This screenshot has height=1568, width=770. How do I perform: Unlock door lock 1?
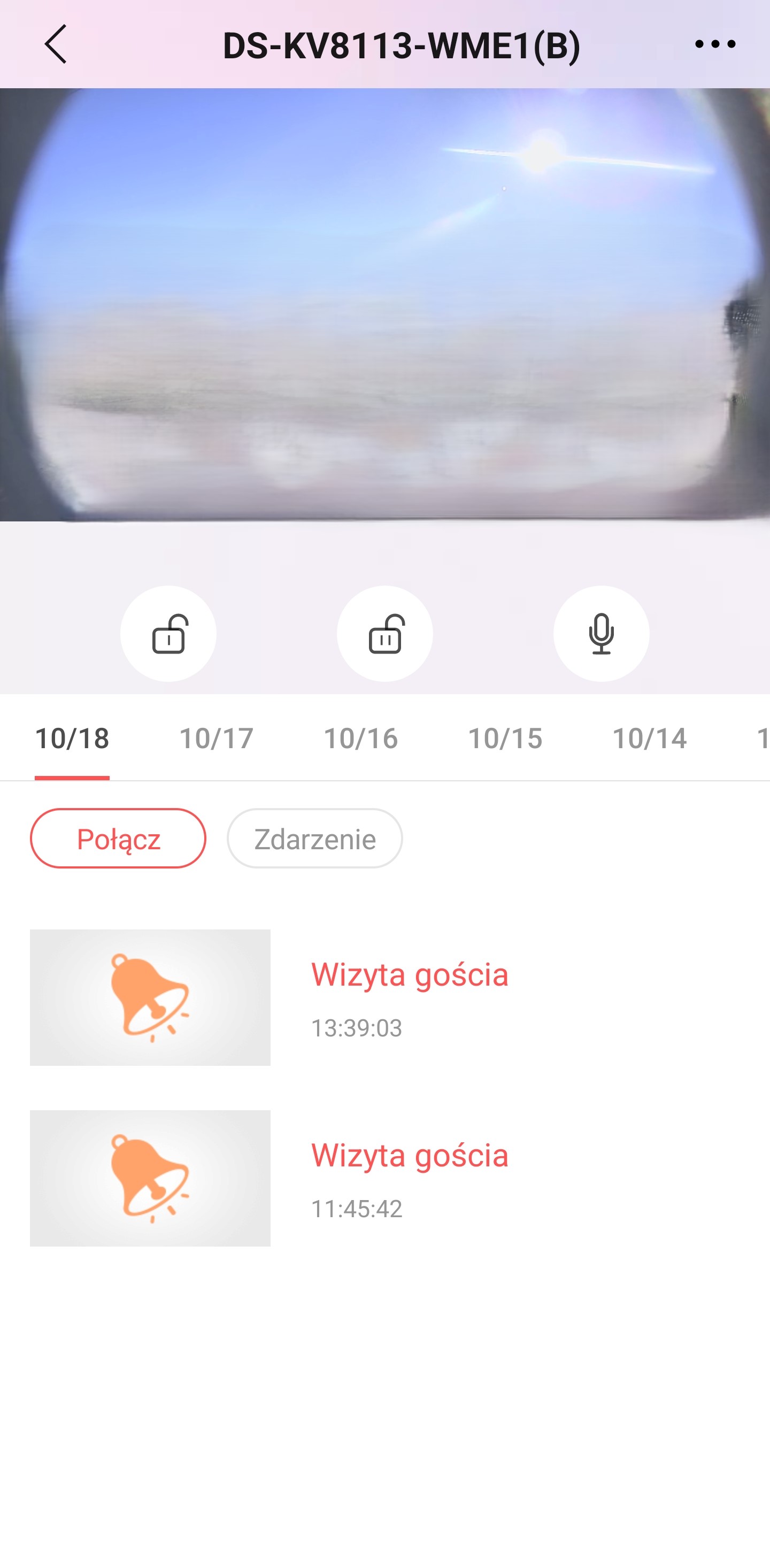(168, 634)
